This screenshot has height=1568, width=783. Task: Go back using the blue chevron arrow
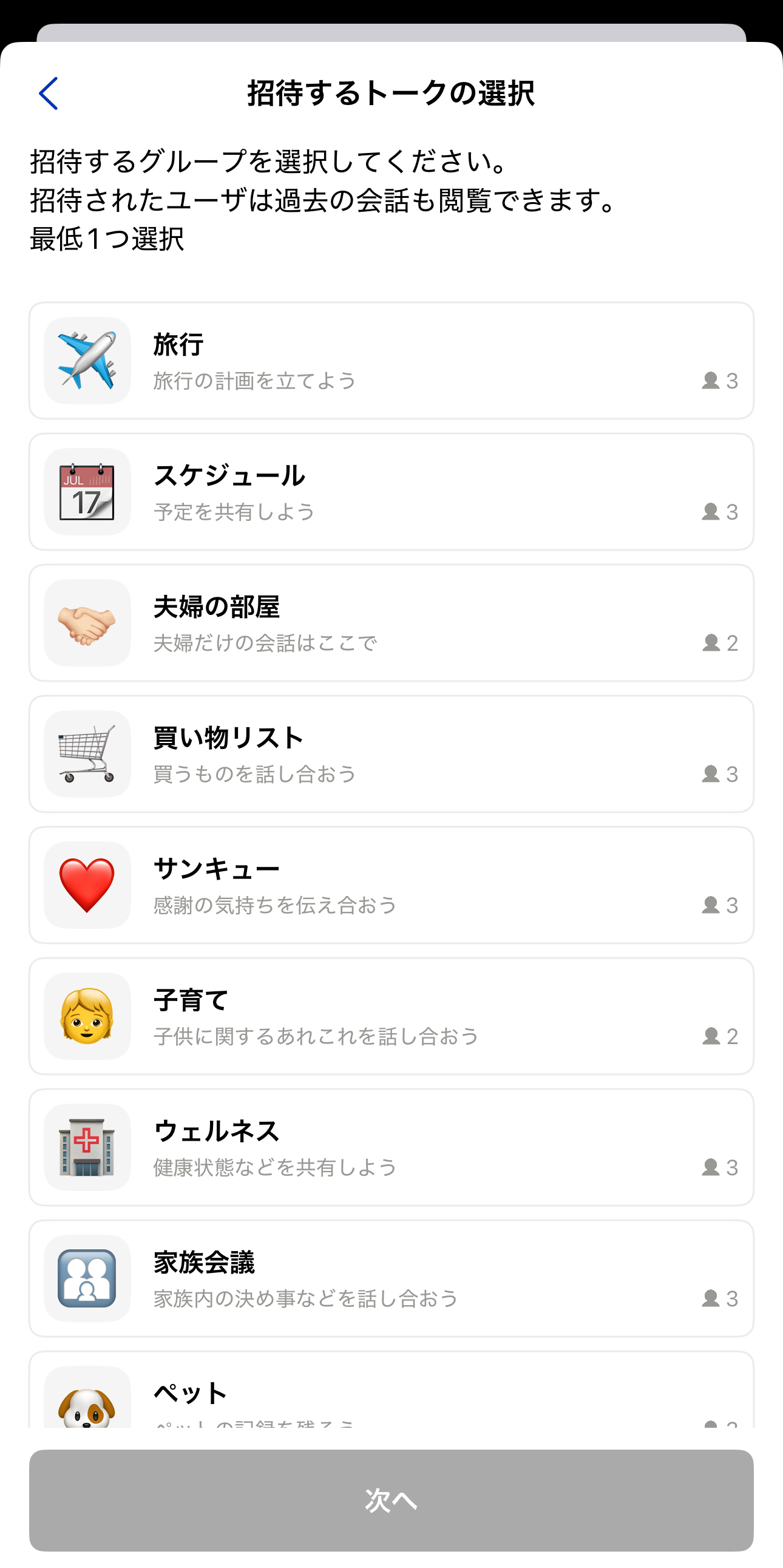[x=49, y=92]
